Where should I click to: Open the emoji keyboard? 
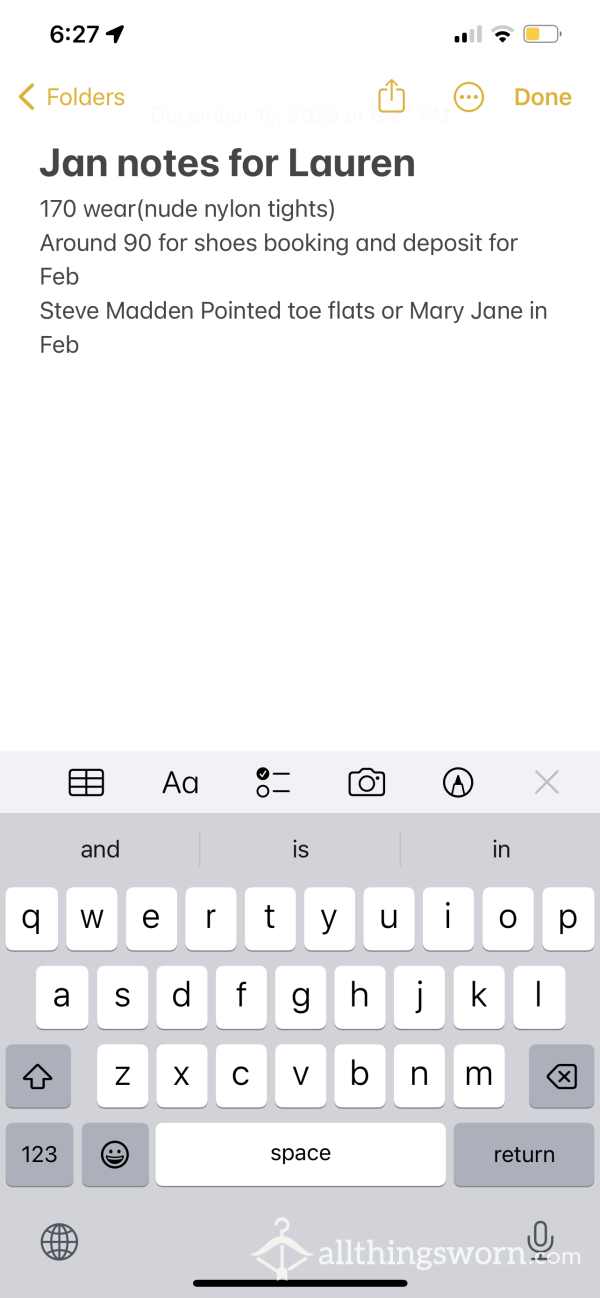115,1154
